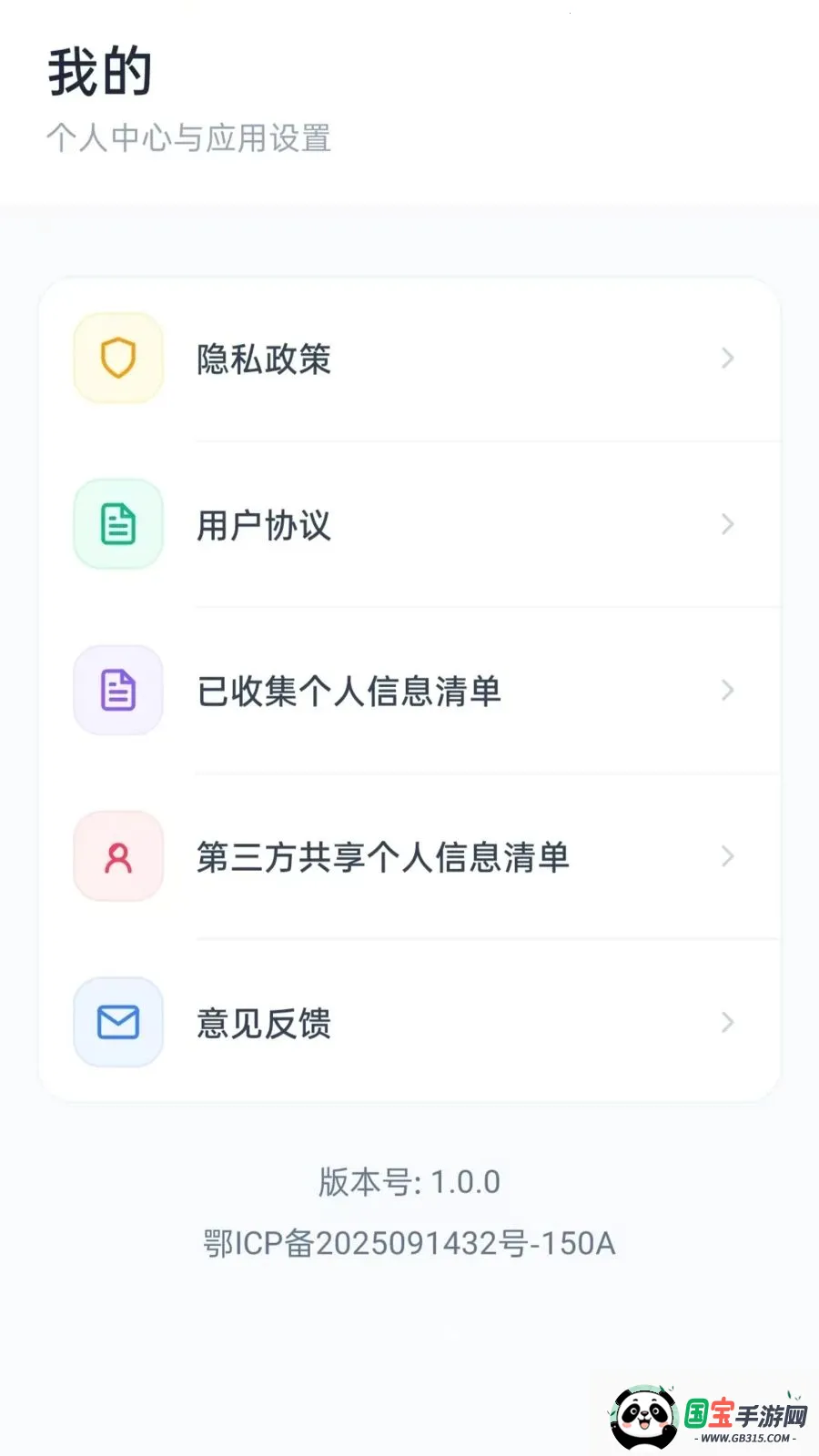Tap the version label 版本号: 1.0.0
Image resolution: width=819 pixels, height=1456 pixels.
[x=409, y=1180]
